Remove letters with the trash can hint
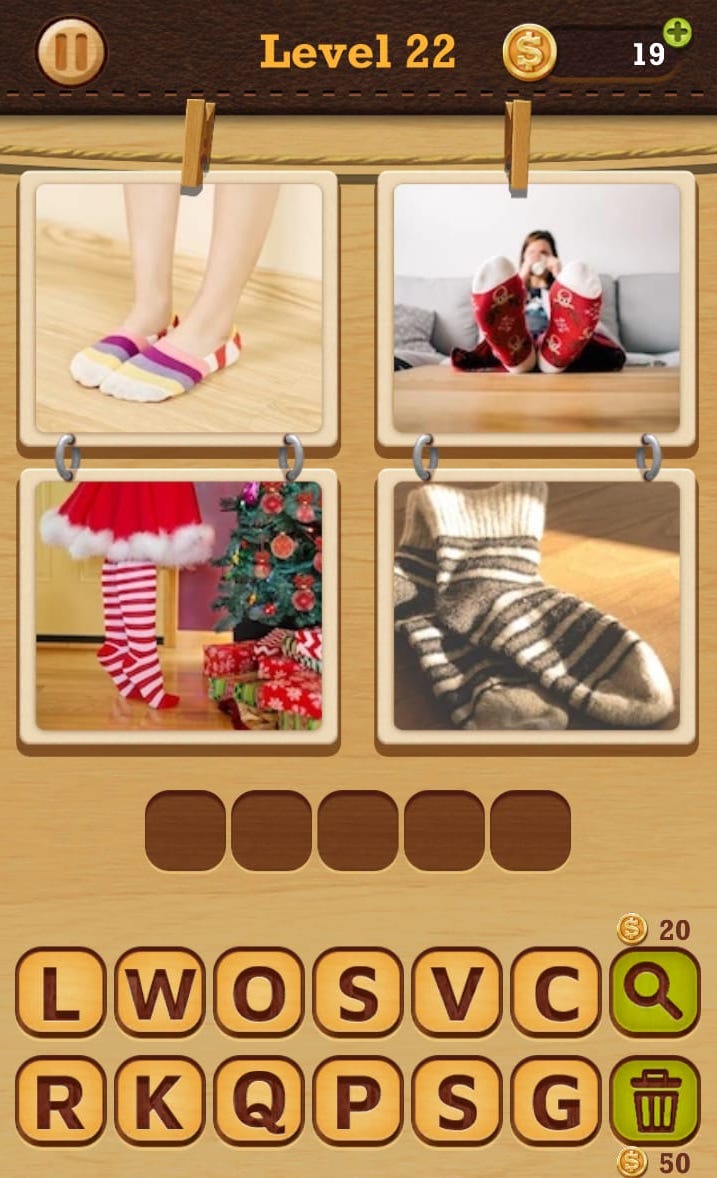 coord(655,1101)
